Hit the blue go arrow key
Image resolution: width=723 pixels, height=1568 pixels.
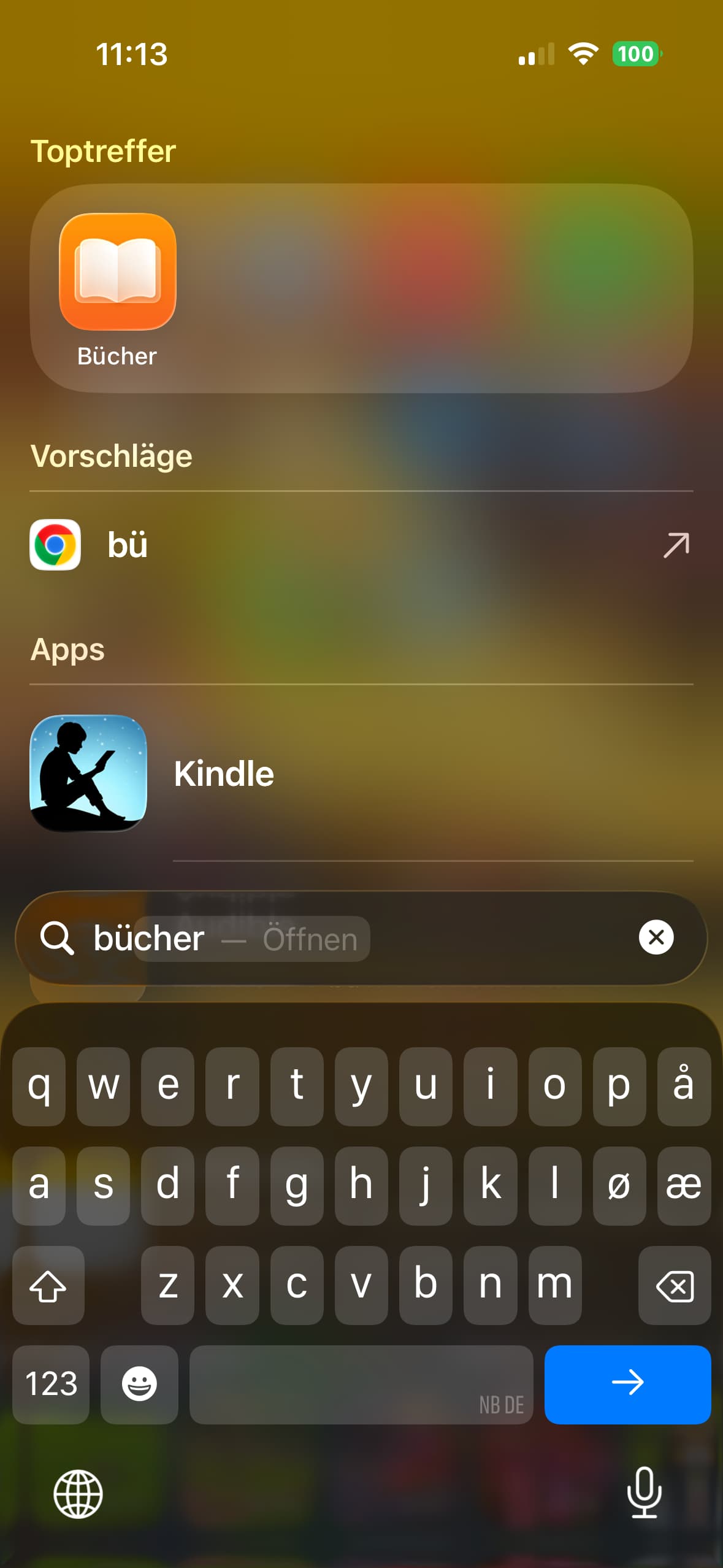pyautogui.click(x=627, y=1384)
